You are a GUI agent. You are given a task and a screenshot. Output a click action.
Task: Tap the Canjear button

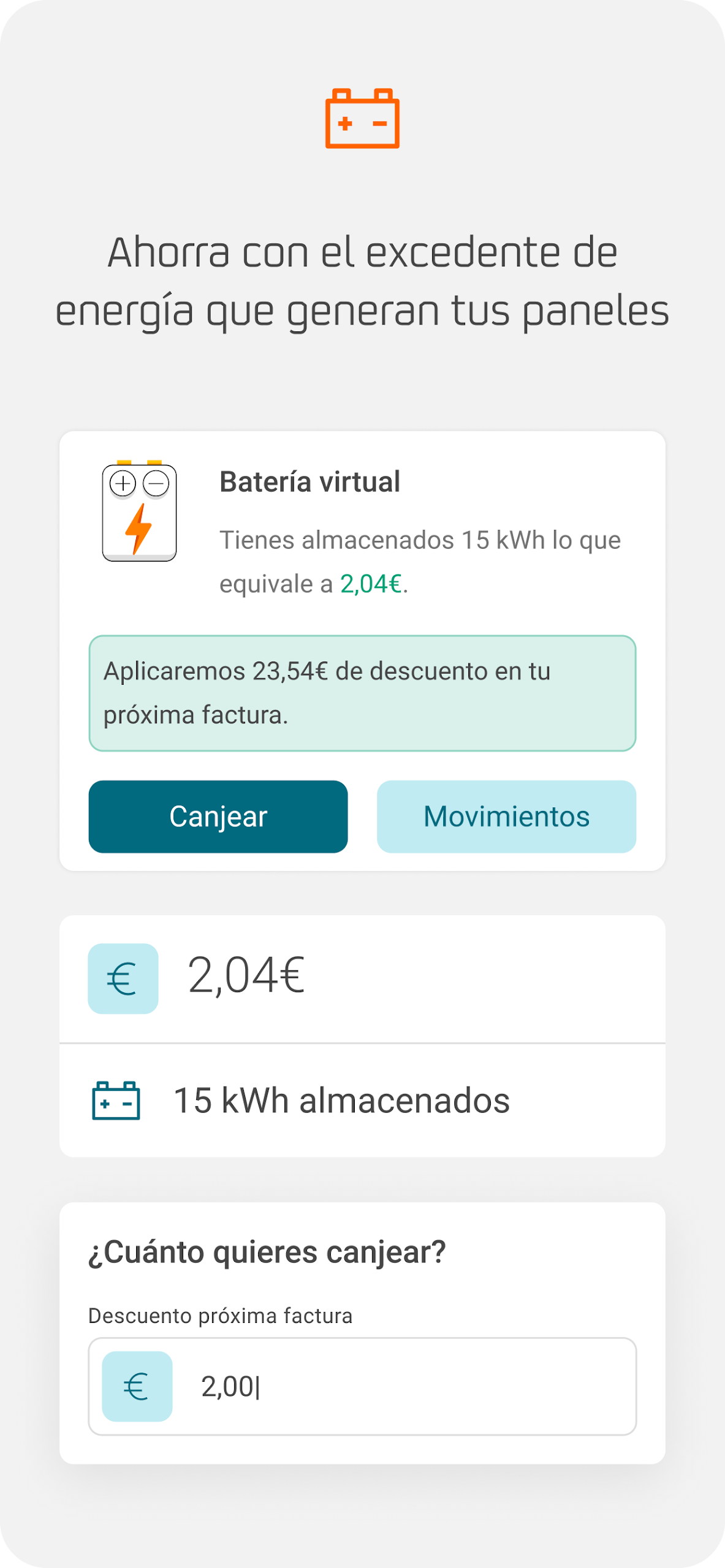[x=218, y=816]
